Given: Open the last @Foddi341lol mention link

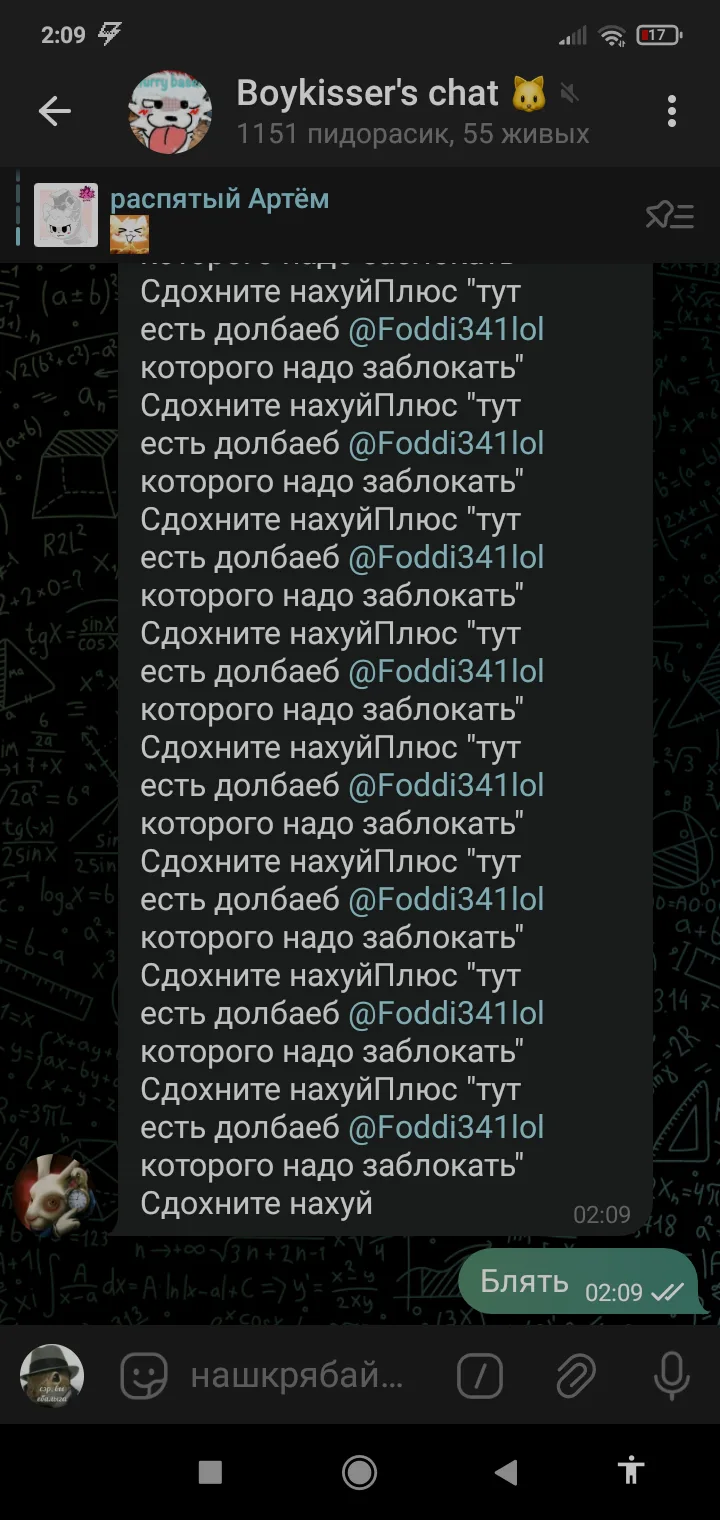Looking at the screenshot, I should 446,1127.
